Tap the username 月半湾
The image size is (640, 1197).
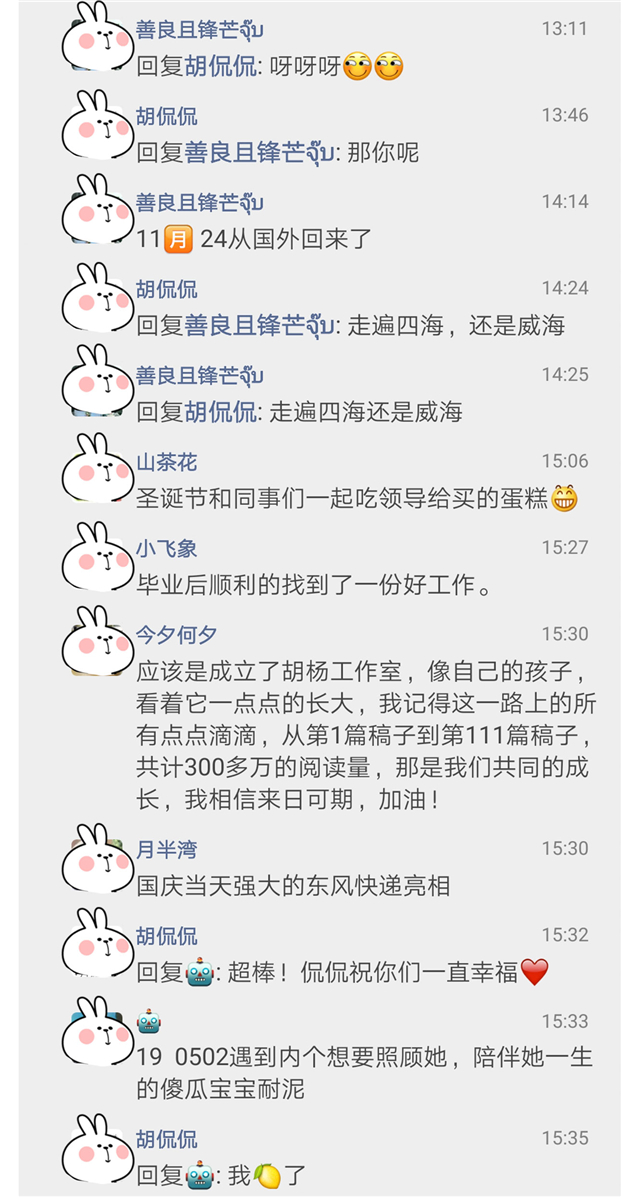pos(167,850)
